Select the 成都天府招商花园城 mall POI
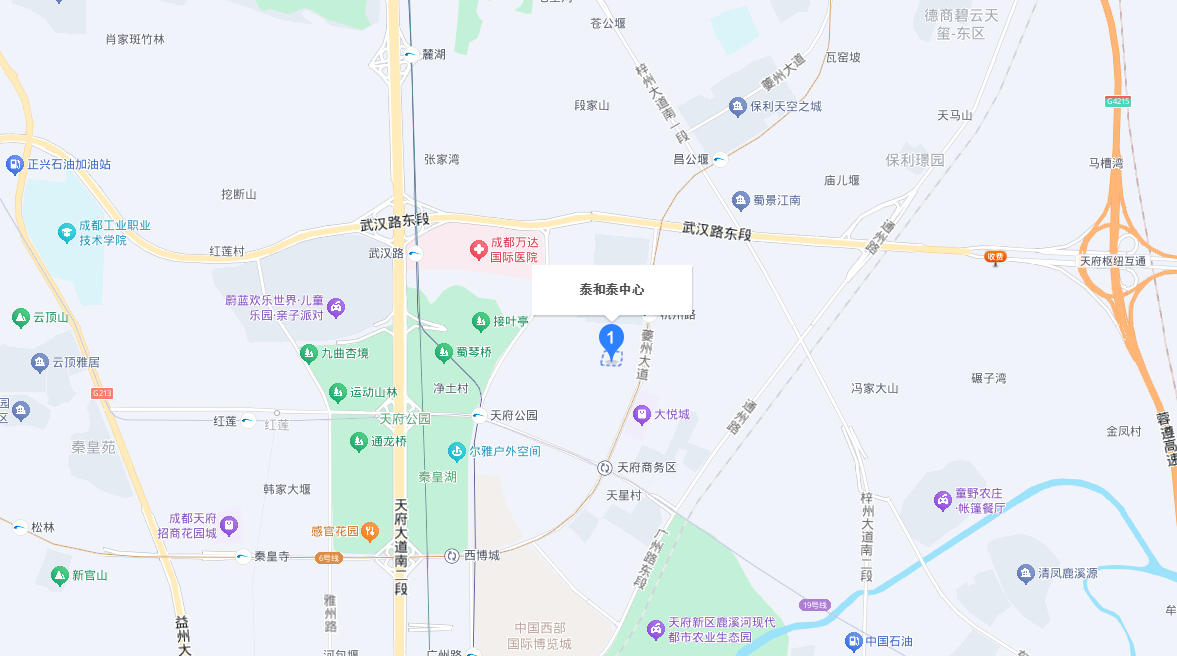Image resolution: width=1177 pixels, height=656 pixels. coord(229,525)
